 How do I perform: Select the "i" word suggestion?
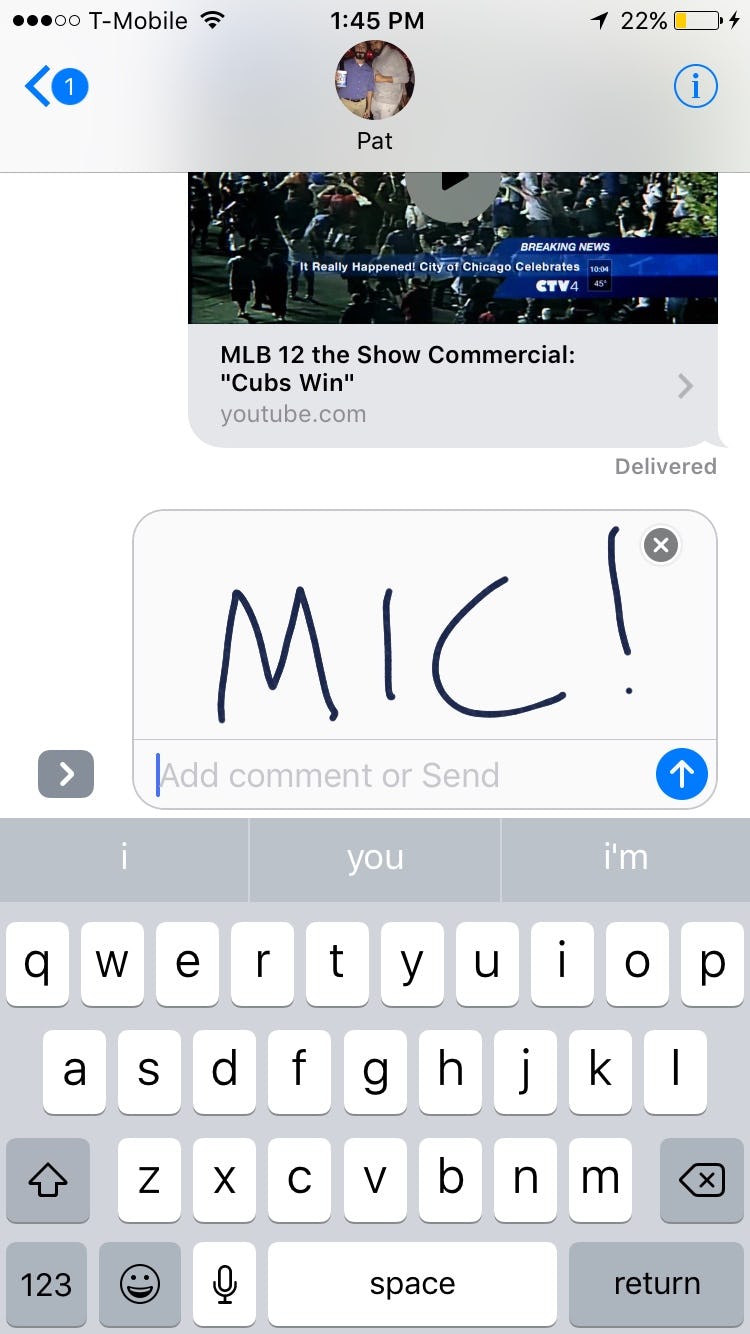124,858
